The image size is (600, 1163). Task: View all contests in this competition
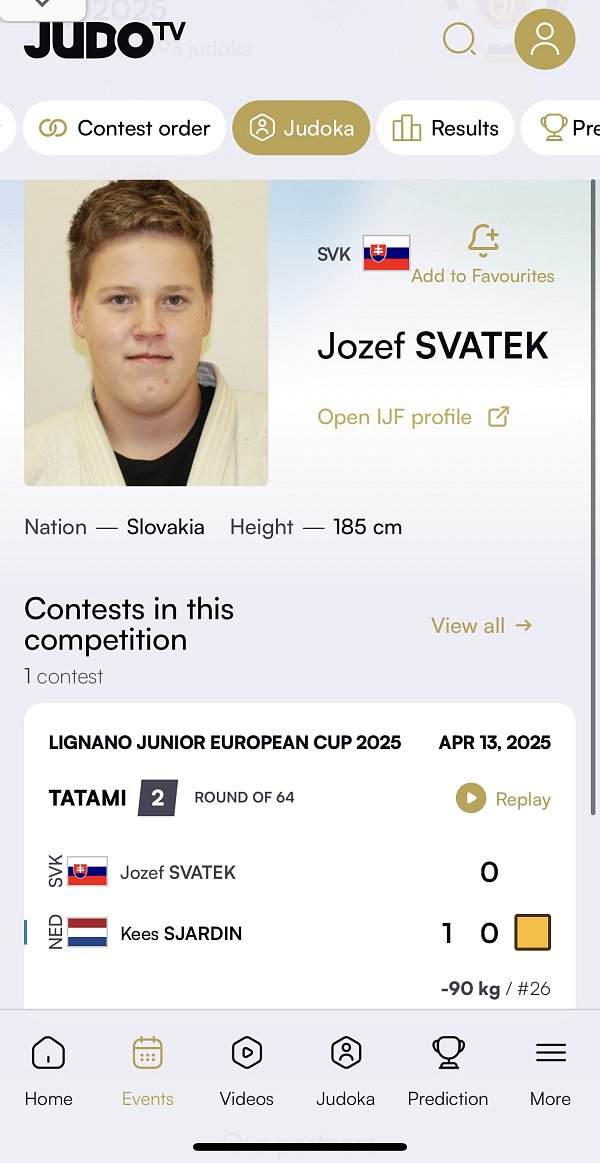coord(481,625)
